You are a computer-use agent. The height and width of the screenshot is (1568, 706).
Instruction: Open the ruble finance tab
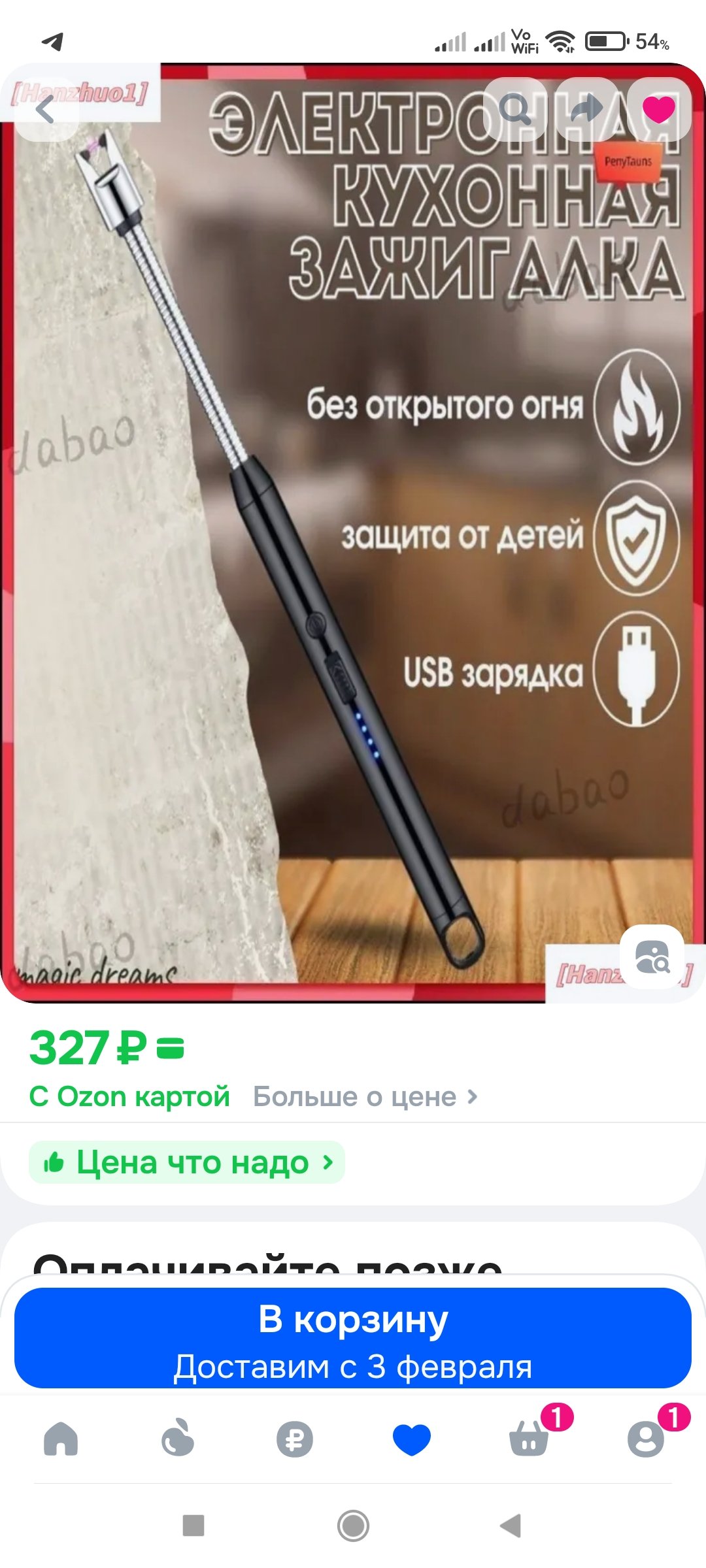coord(295,1439)
